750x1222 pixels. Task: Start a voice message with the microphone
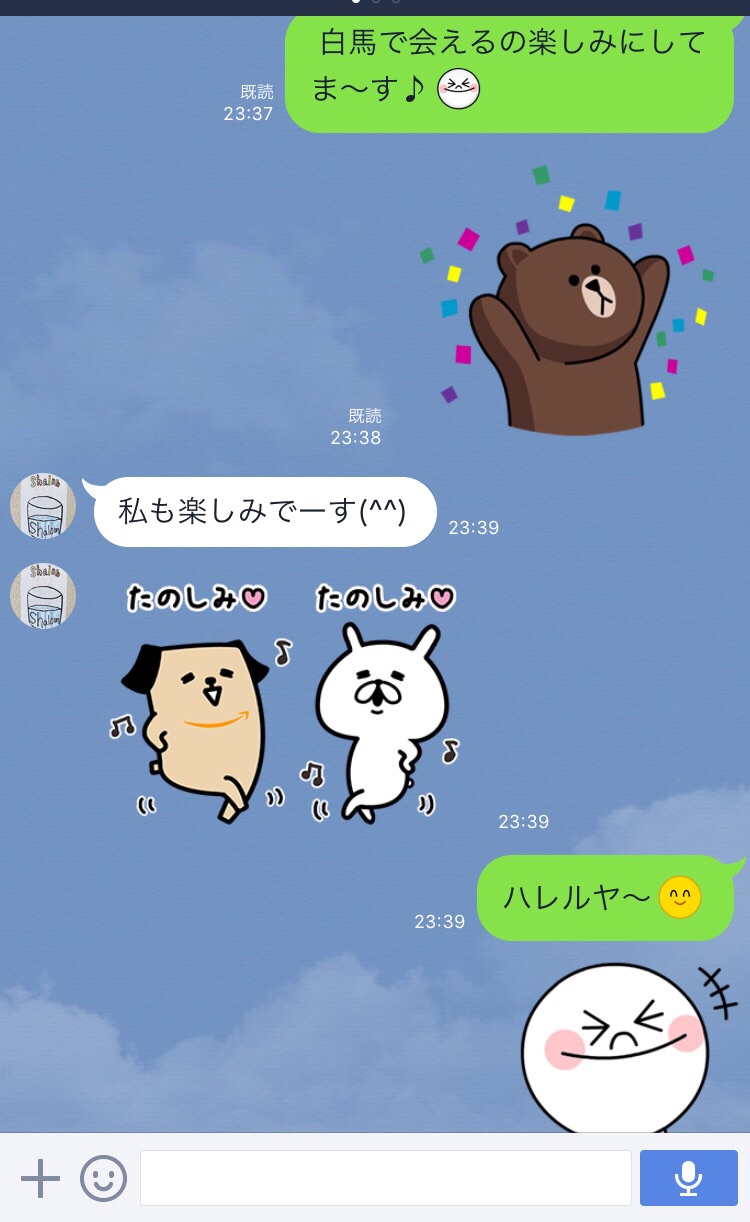pyautogui.click(x=688, y=1178)
